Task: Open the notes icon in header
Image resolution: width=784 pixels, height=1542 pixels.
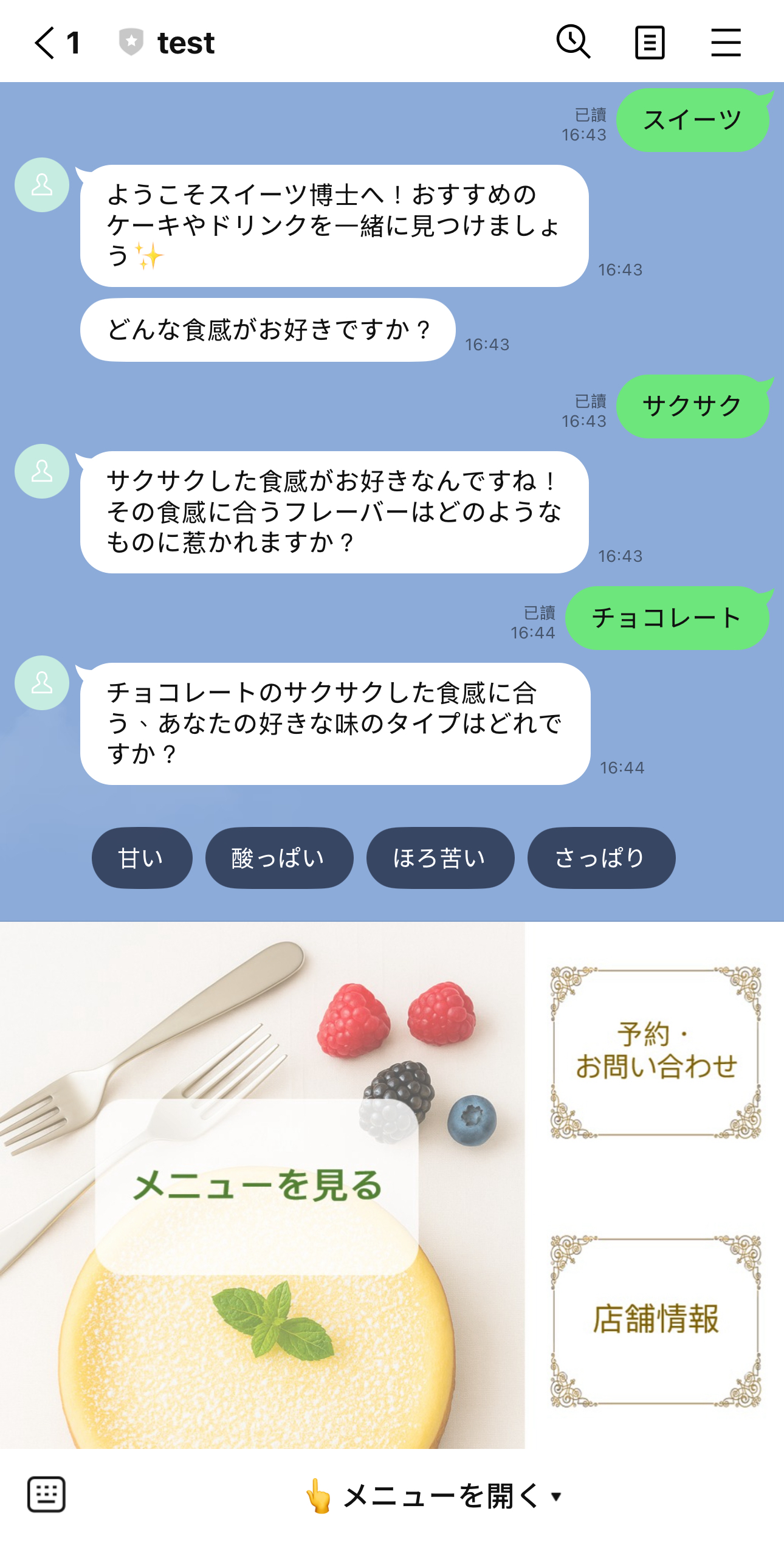Action: click(x=649, y=43)
